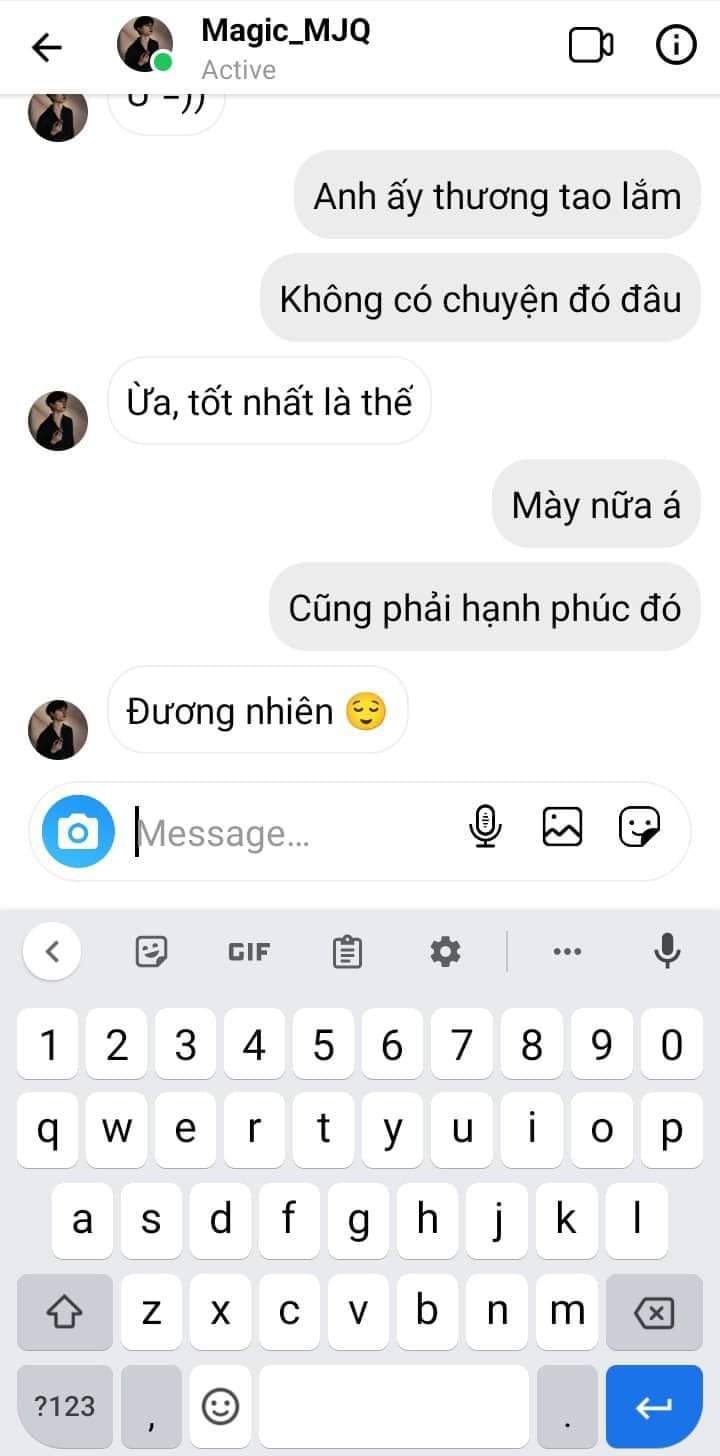This screenshot has width=720, height=1456.
Task: Pick an image from the gallery
Action: (x=562, y=827)
